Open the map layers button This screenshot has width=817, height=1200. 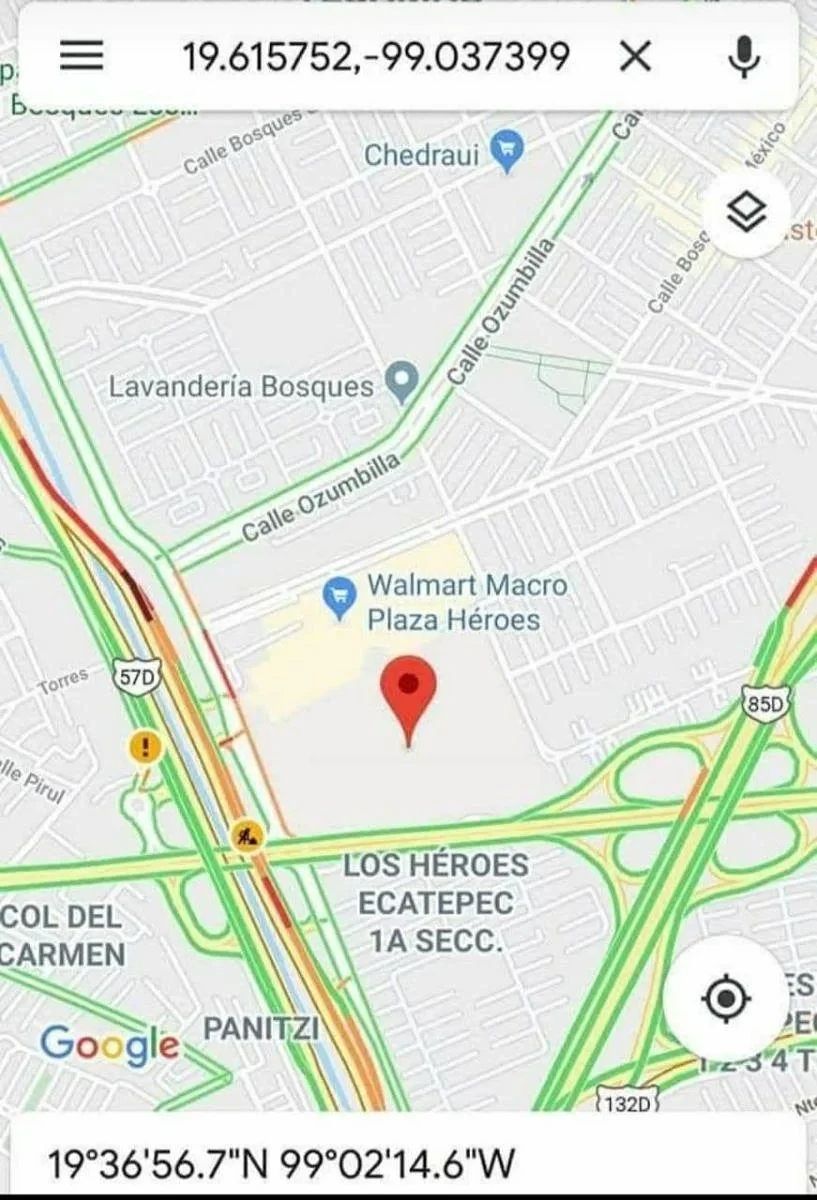746,212
